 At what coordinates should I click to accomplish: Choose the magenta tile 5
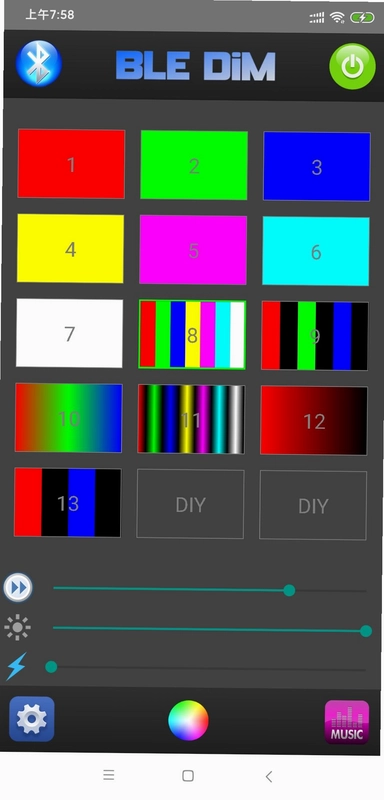pos(193,250)
